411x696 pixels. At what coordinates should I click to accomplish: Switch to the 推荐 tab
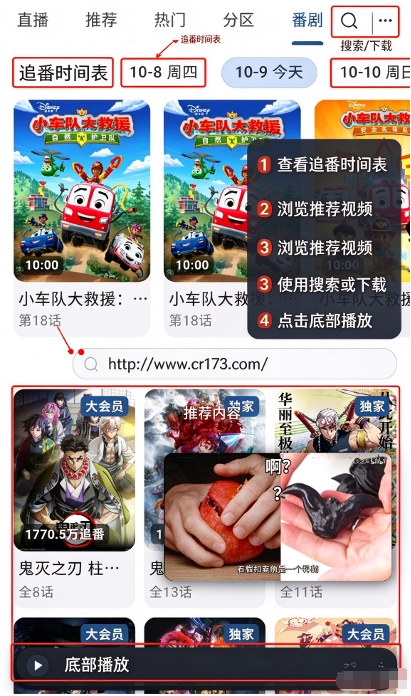click(101, 20)
